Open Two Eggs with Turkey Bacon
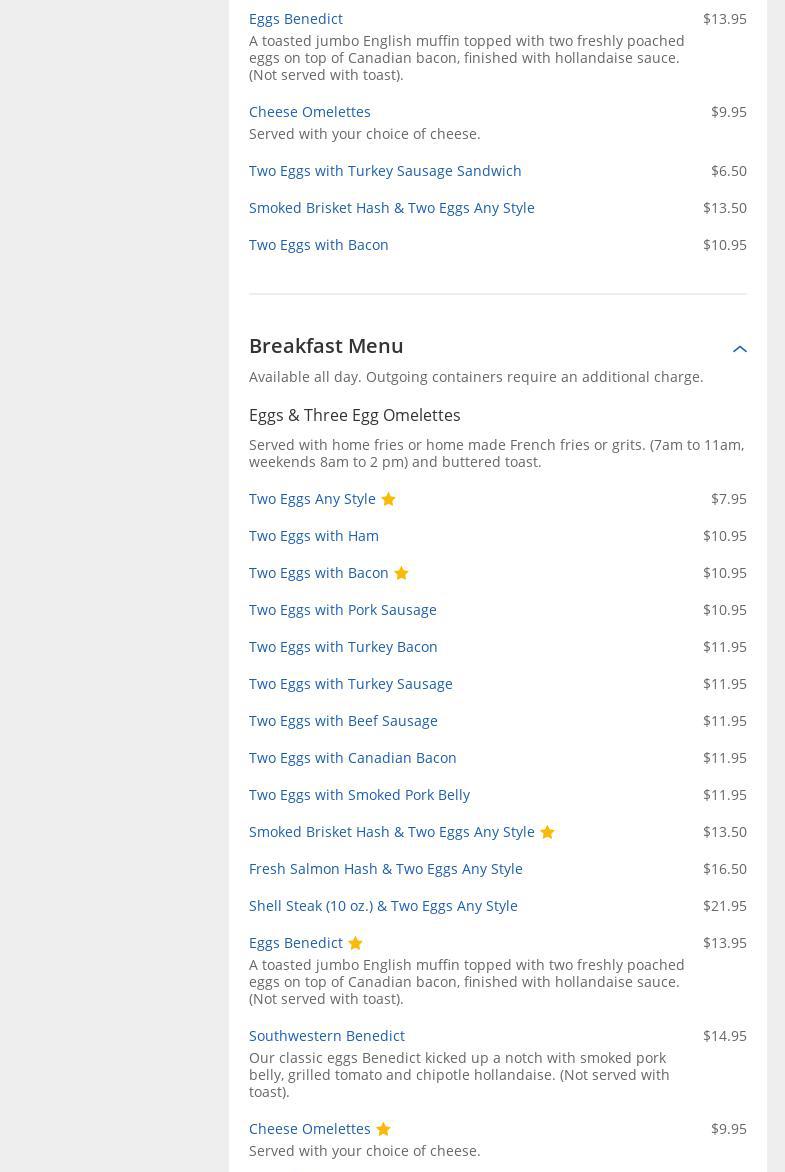This screenshot has width=785, height=1172. [343, 647]
